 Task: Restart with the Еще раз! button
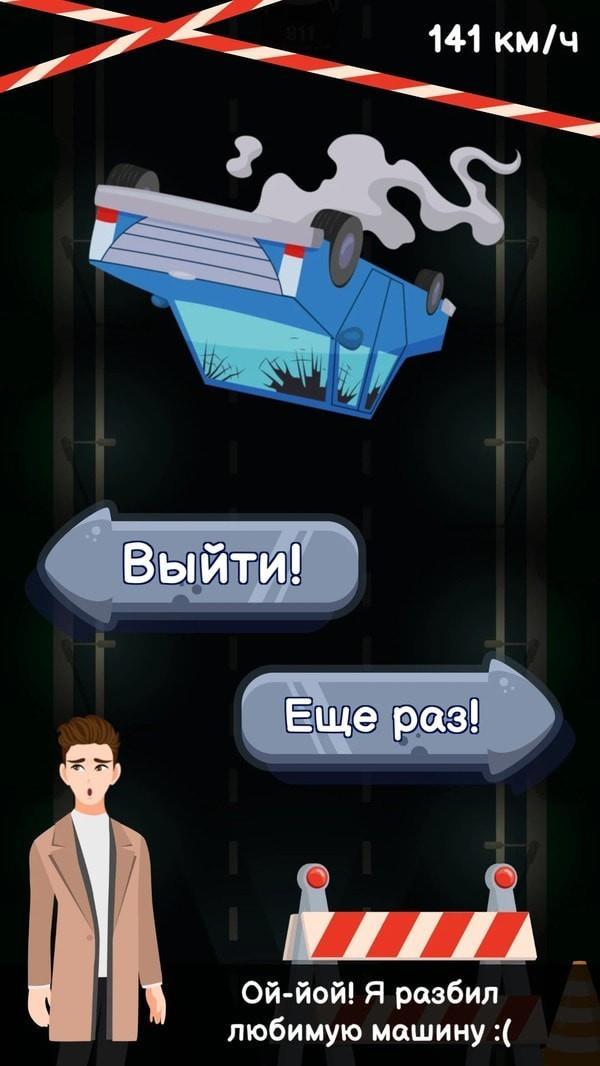(385, 716)
